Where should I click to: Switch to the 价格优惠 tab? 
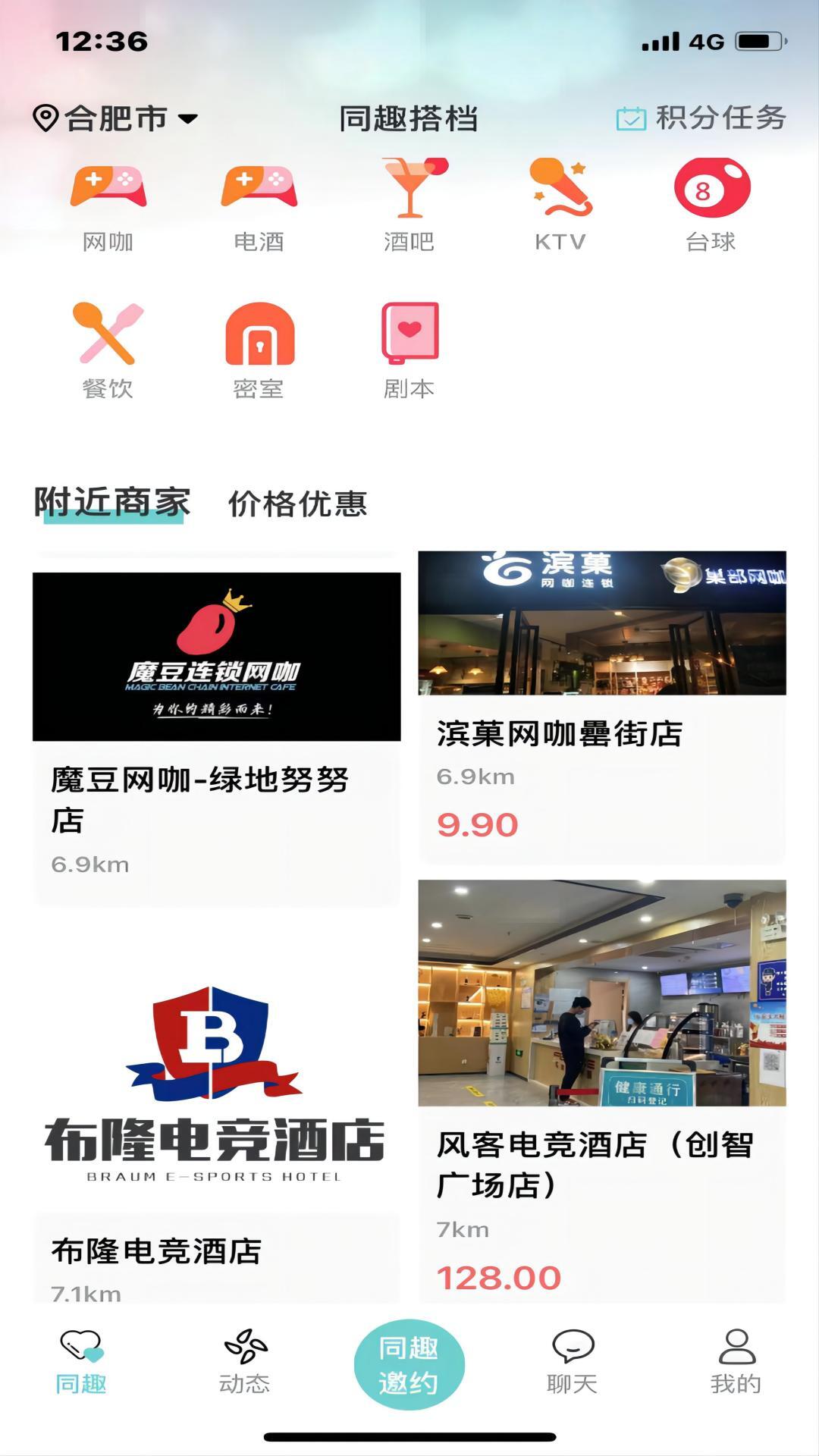[297, 502]
